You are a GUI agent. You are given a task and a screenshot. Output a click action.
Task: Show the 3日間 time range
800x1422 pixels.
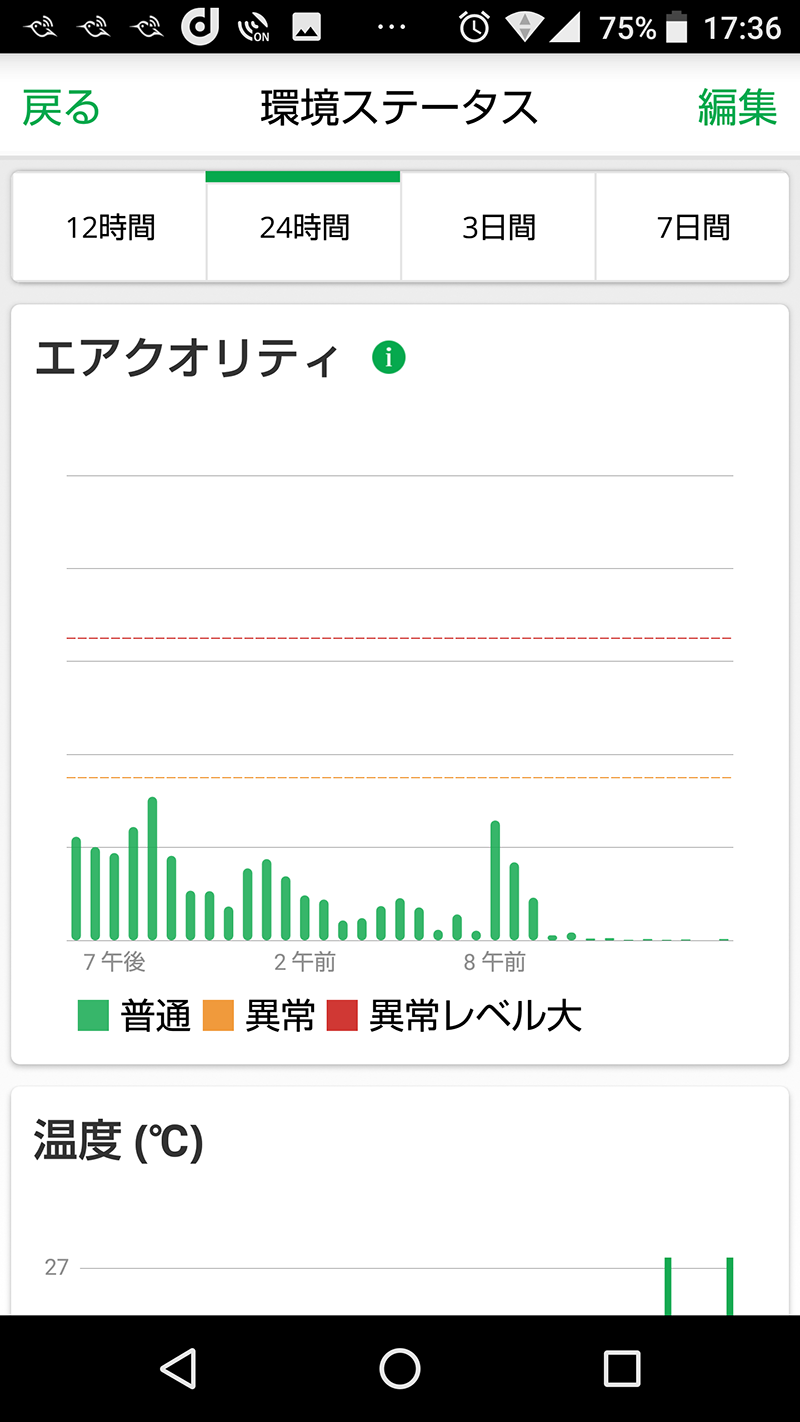(x=498, y=228)
